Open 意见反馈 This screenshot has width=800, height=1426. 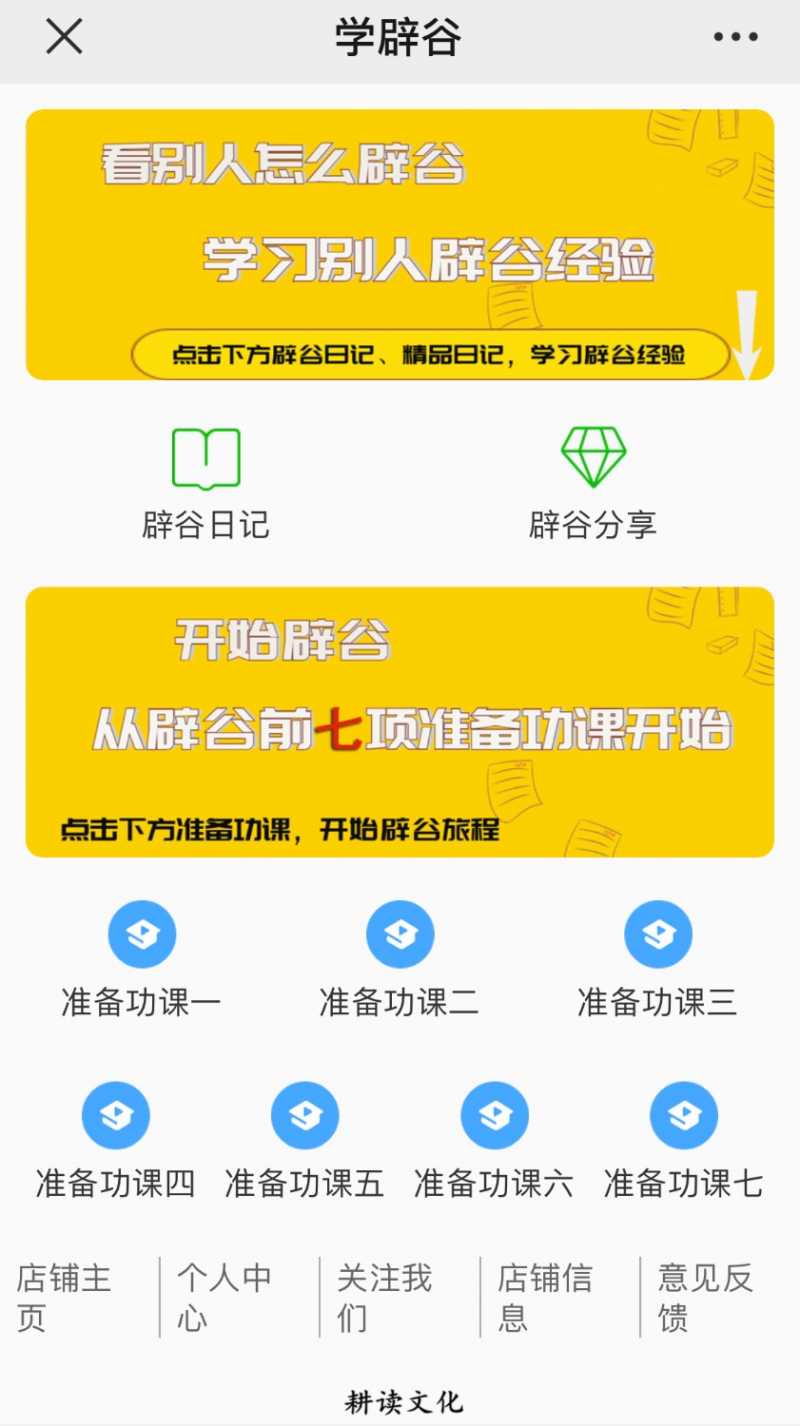pos(706,1297)
